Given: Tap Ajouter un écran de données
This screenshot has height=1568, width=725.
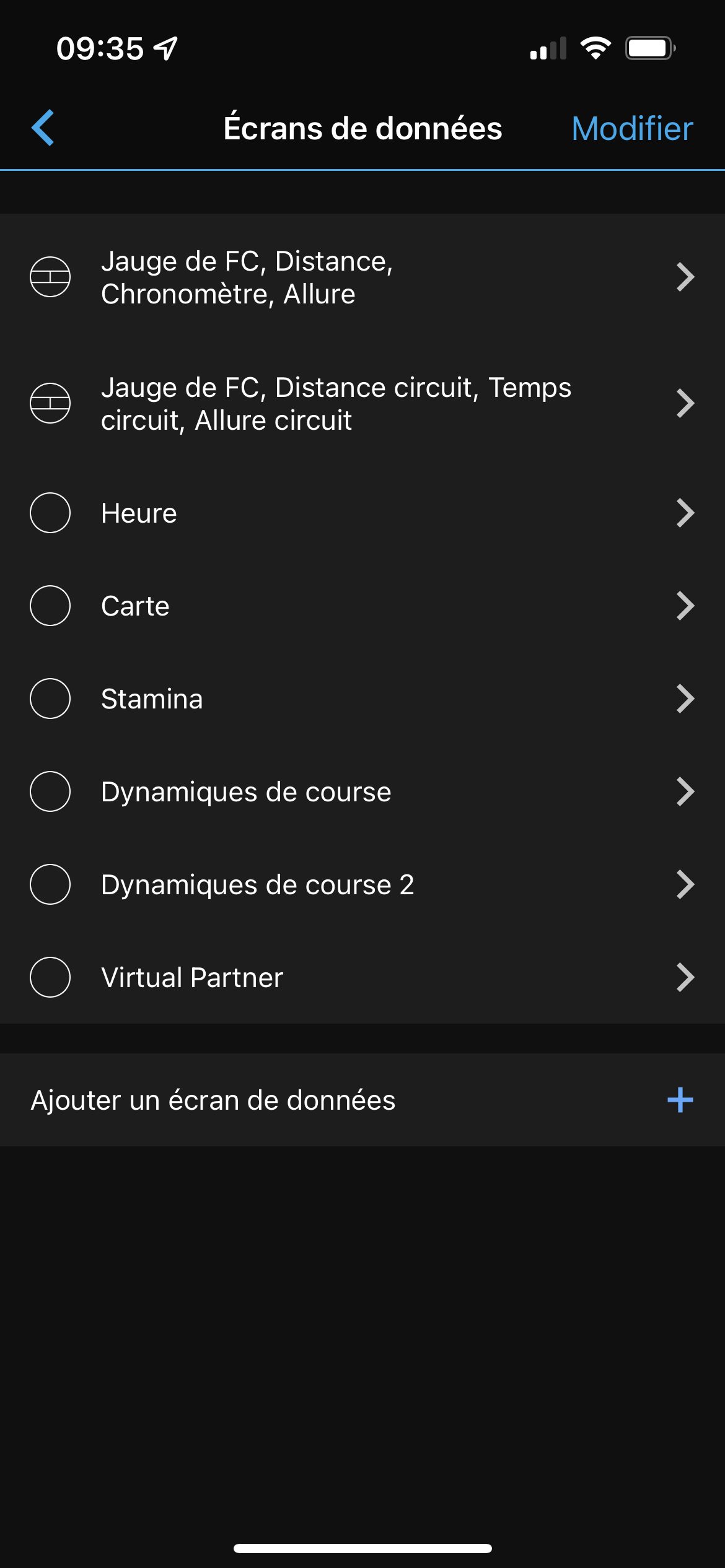Looking at the screenshot, I should [362, 1100].
